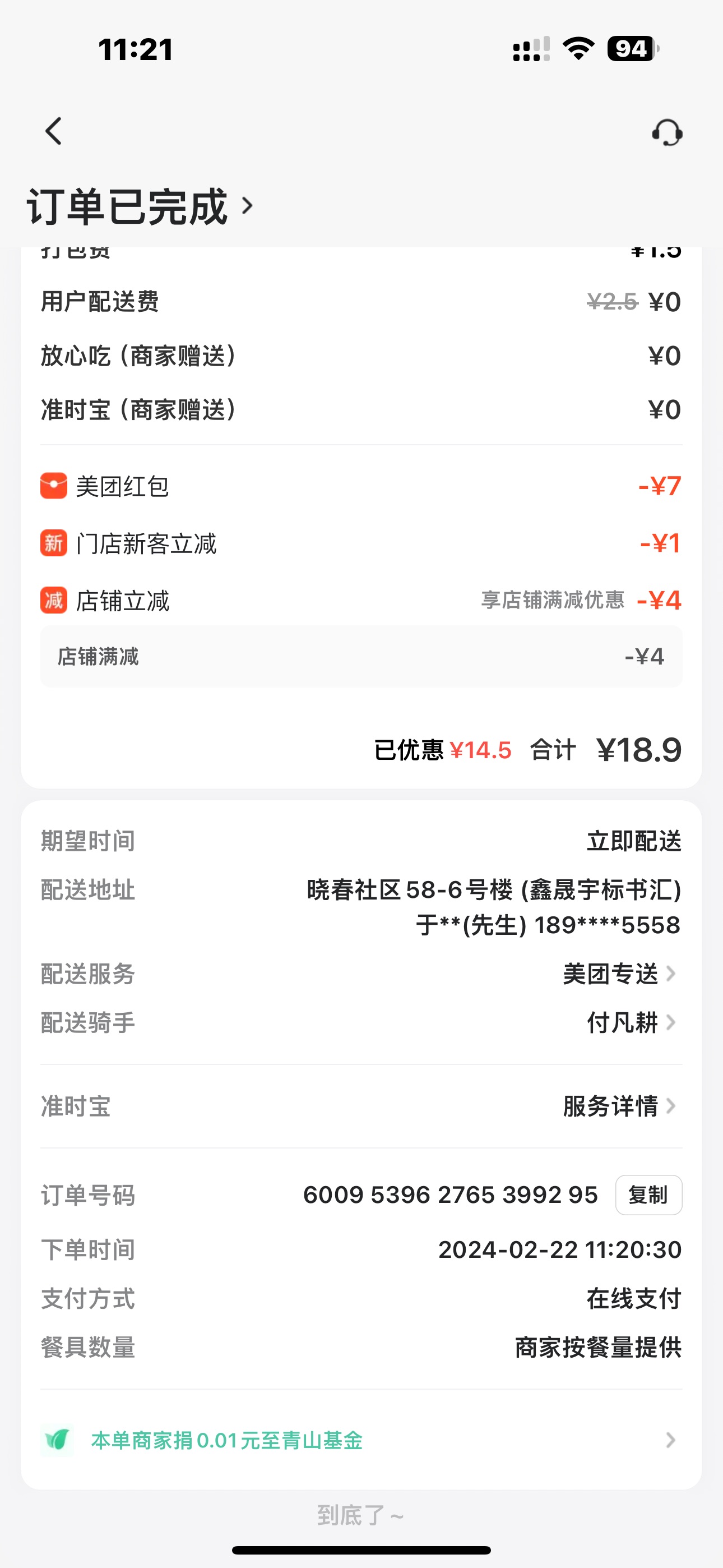
Task: Open the 订单已完成 order status details
Action: click(140, 207)
